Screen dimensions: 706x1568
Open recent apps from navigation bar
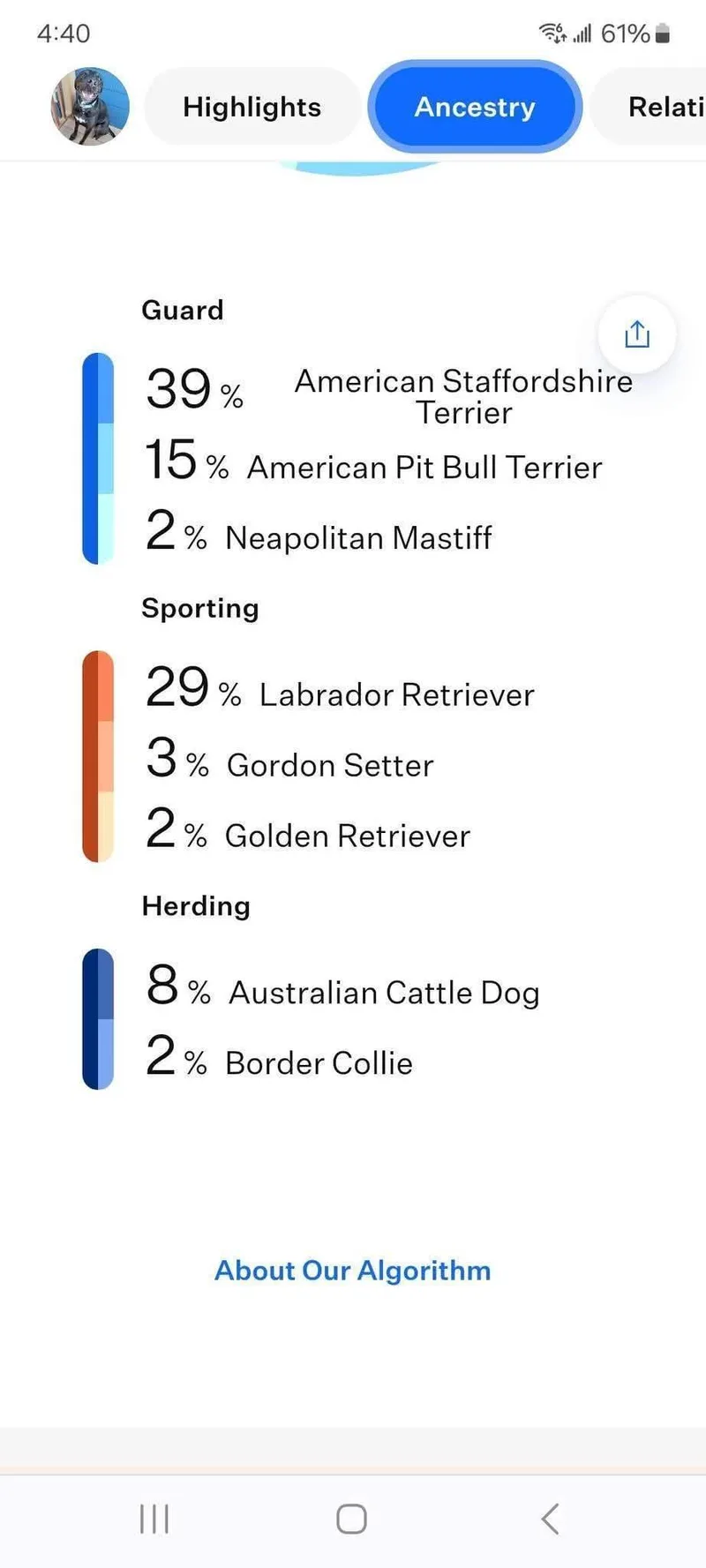[x=154, y=1519]
